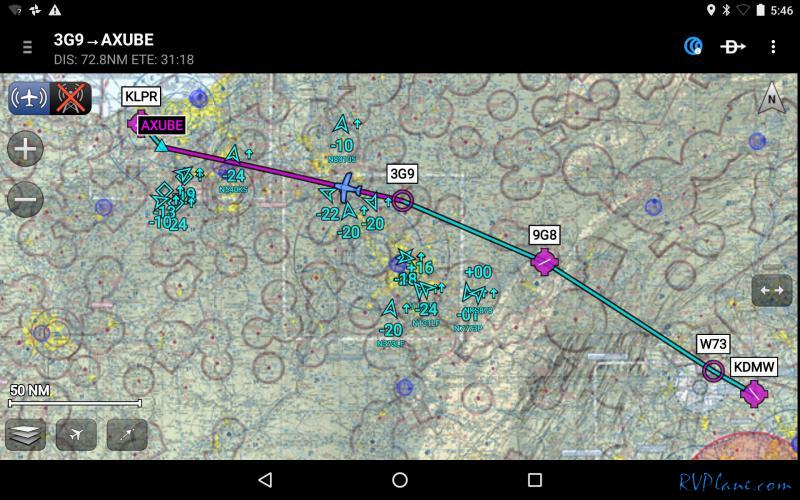
Task: Go back using system back button
Action: (265, 480)
